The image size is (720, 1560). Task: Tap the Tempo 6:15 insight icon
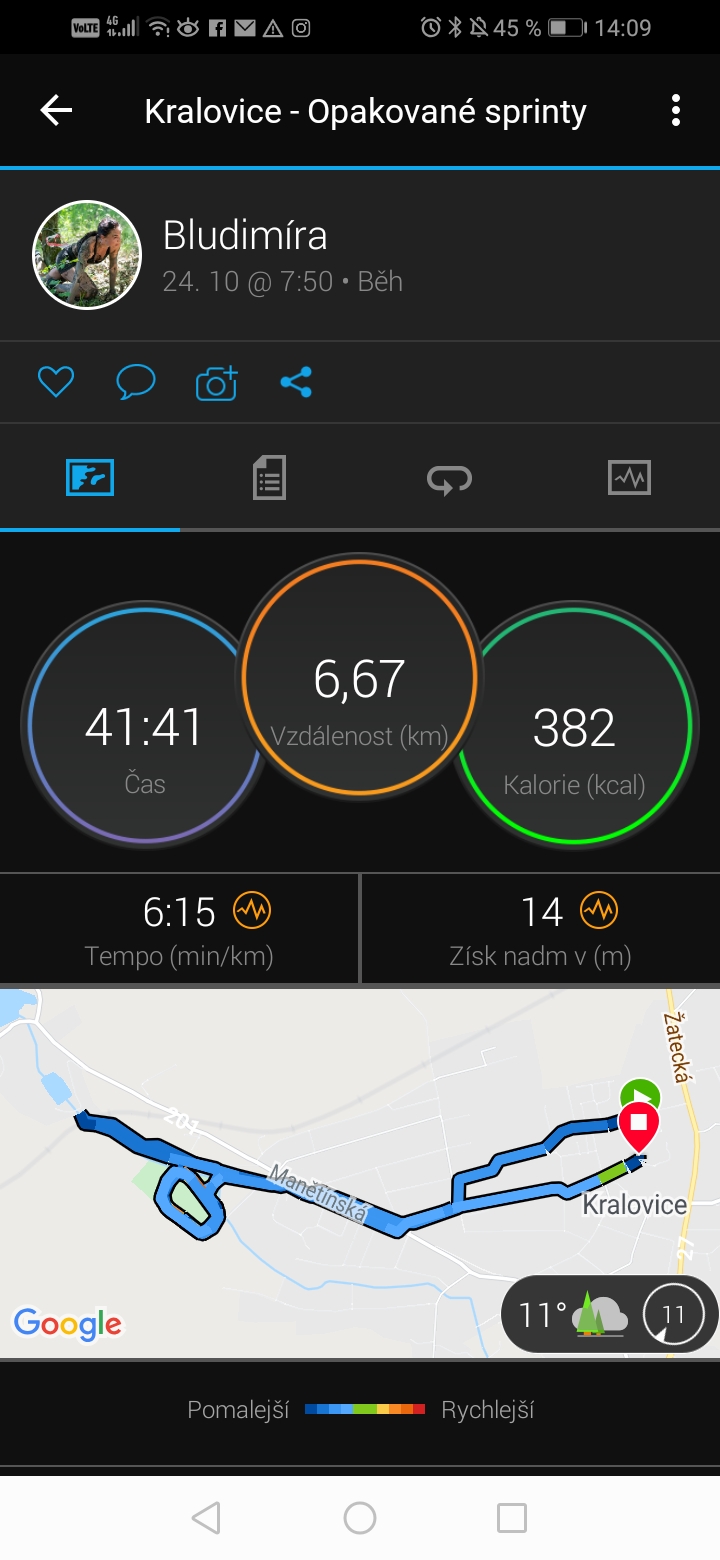pyautogui.click(x=252, y=910)
